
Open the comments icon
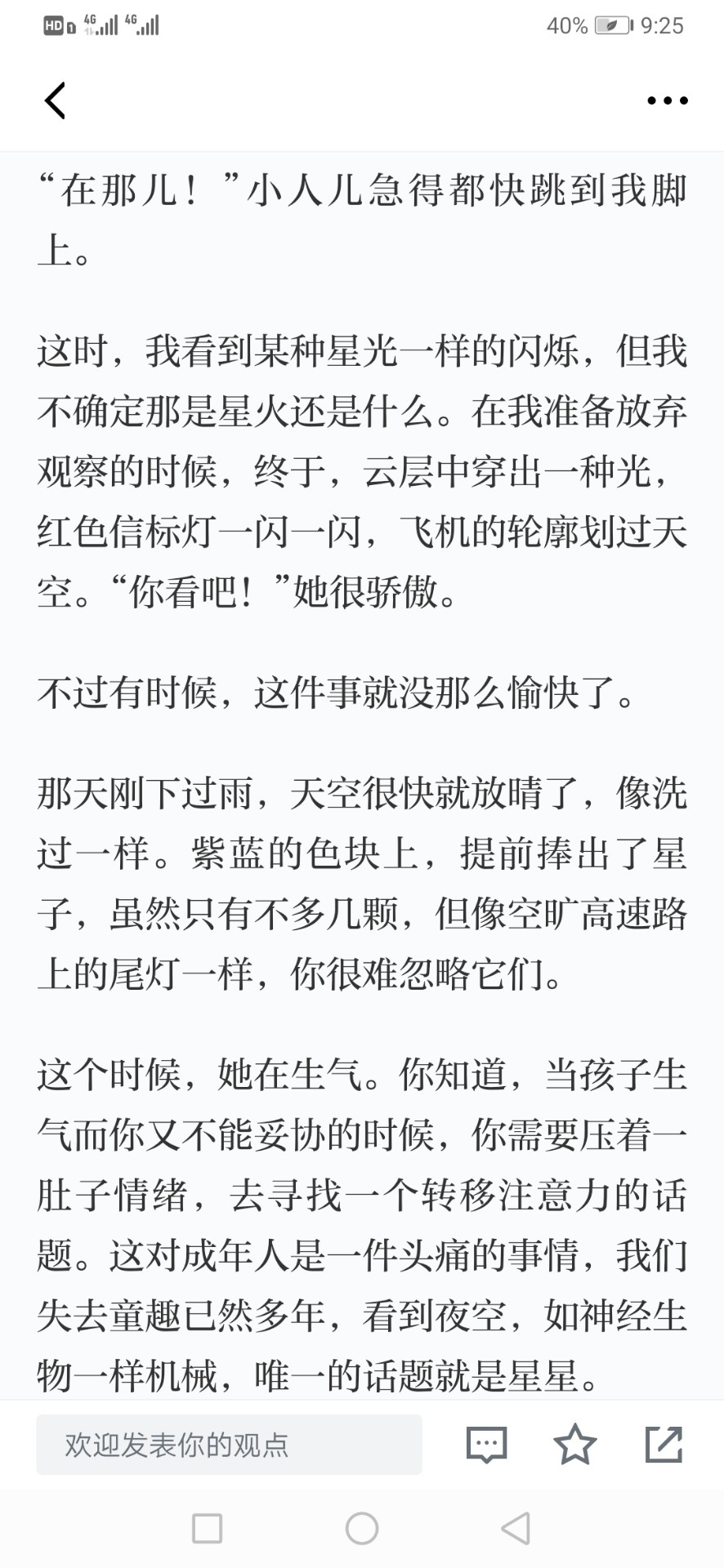click(487, 1445)
